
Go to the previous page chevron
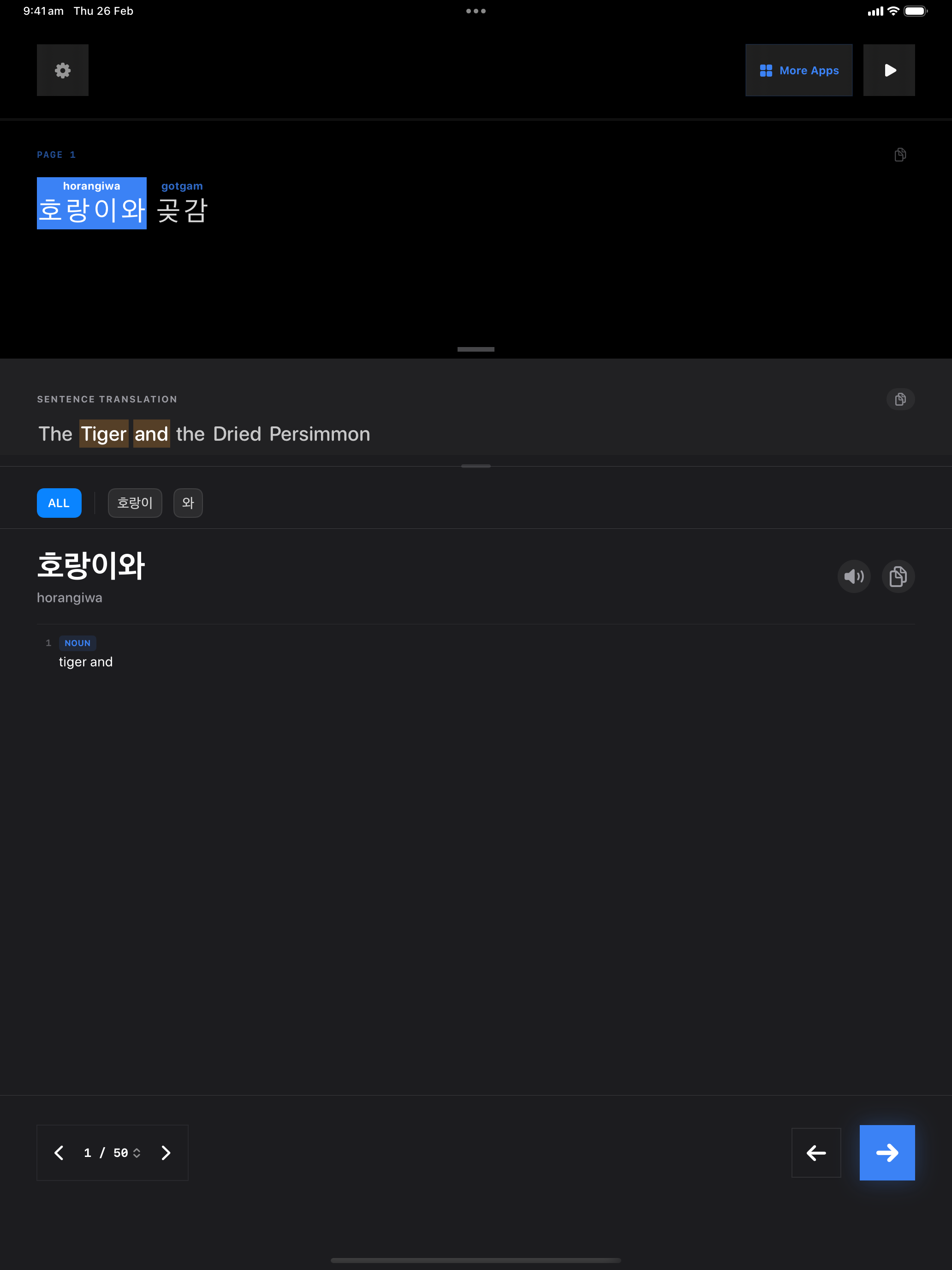59,1152
